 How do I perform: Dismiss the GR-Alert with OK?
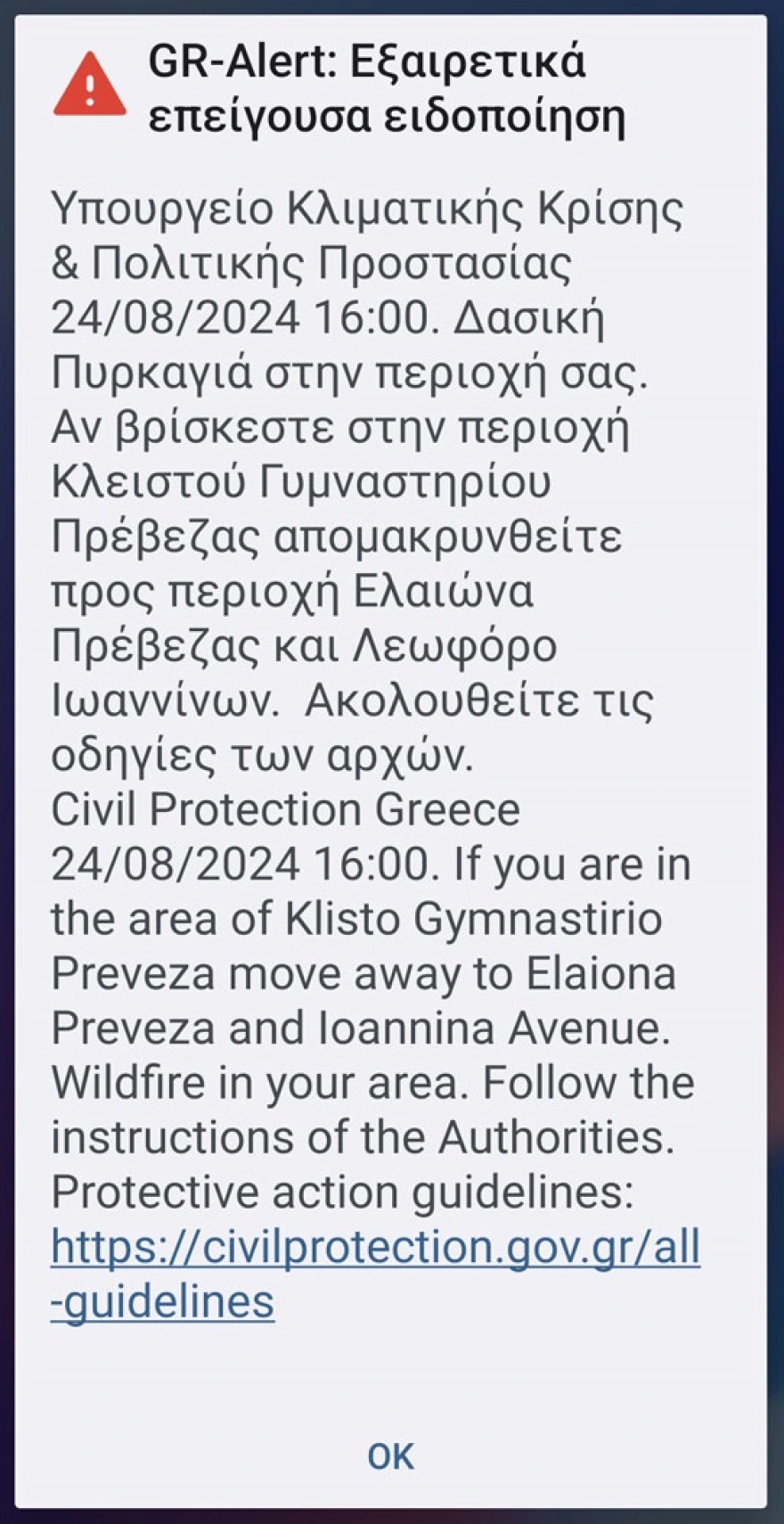(390, 1457)
